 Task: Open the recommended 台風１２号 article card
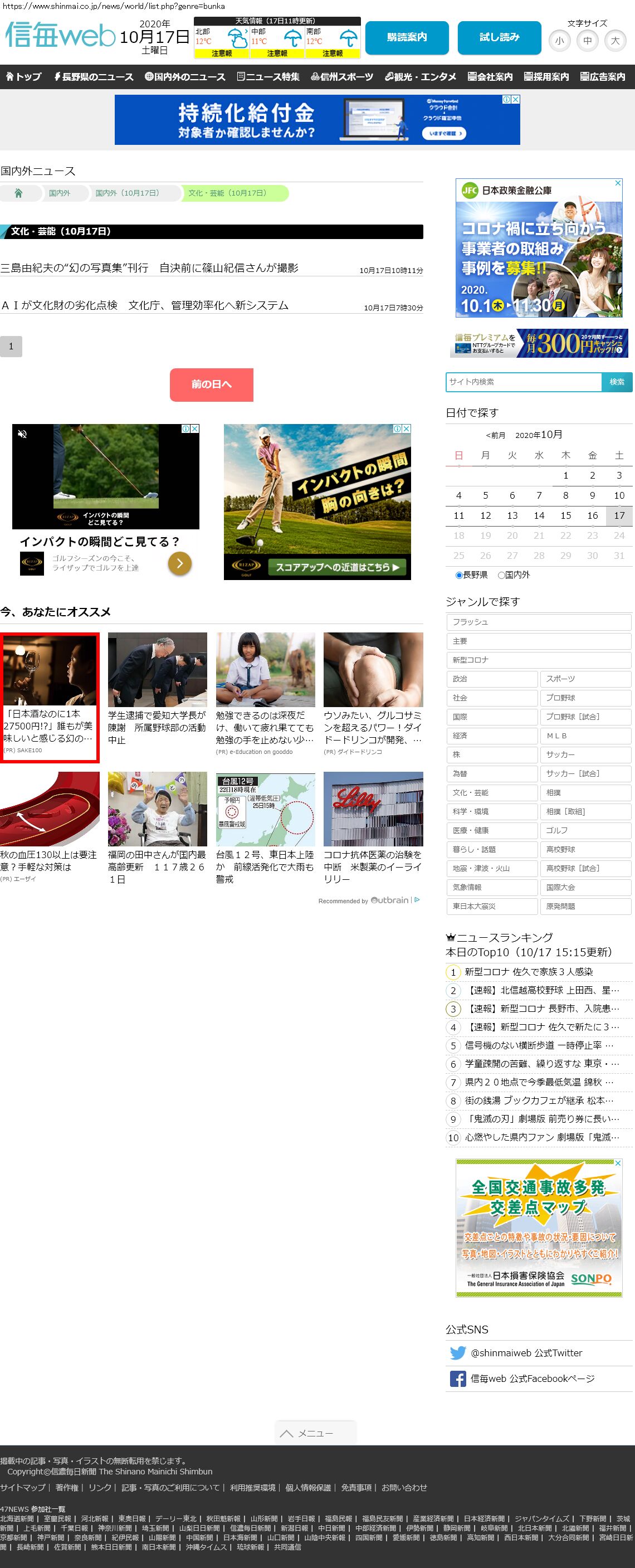pos(265,828)
